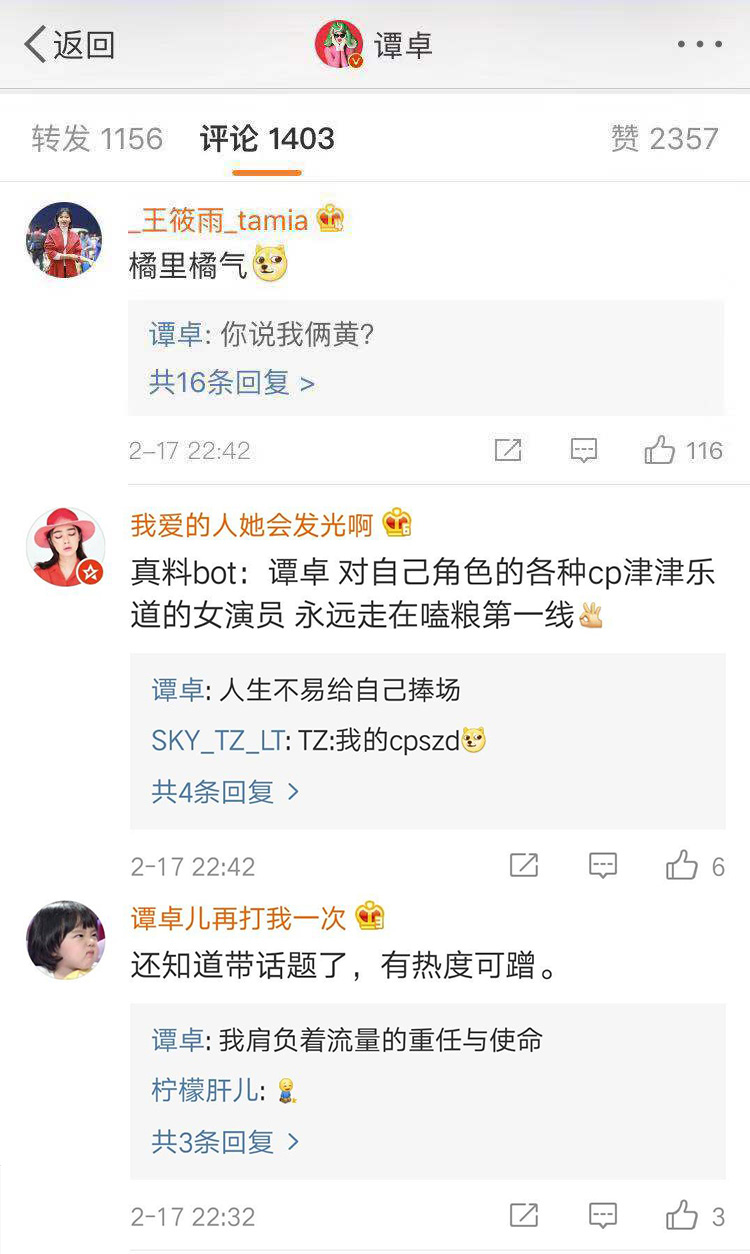Viewport: 750px width, 1254px height.
Task: Expand 共4条回复 replies
Action: coord(226,792)
